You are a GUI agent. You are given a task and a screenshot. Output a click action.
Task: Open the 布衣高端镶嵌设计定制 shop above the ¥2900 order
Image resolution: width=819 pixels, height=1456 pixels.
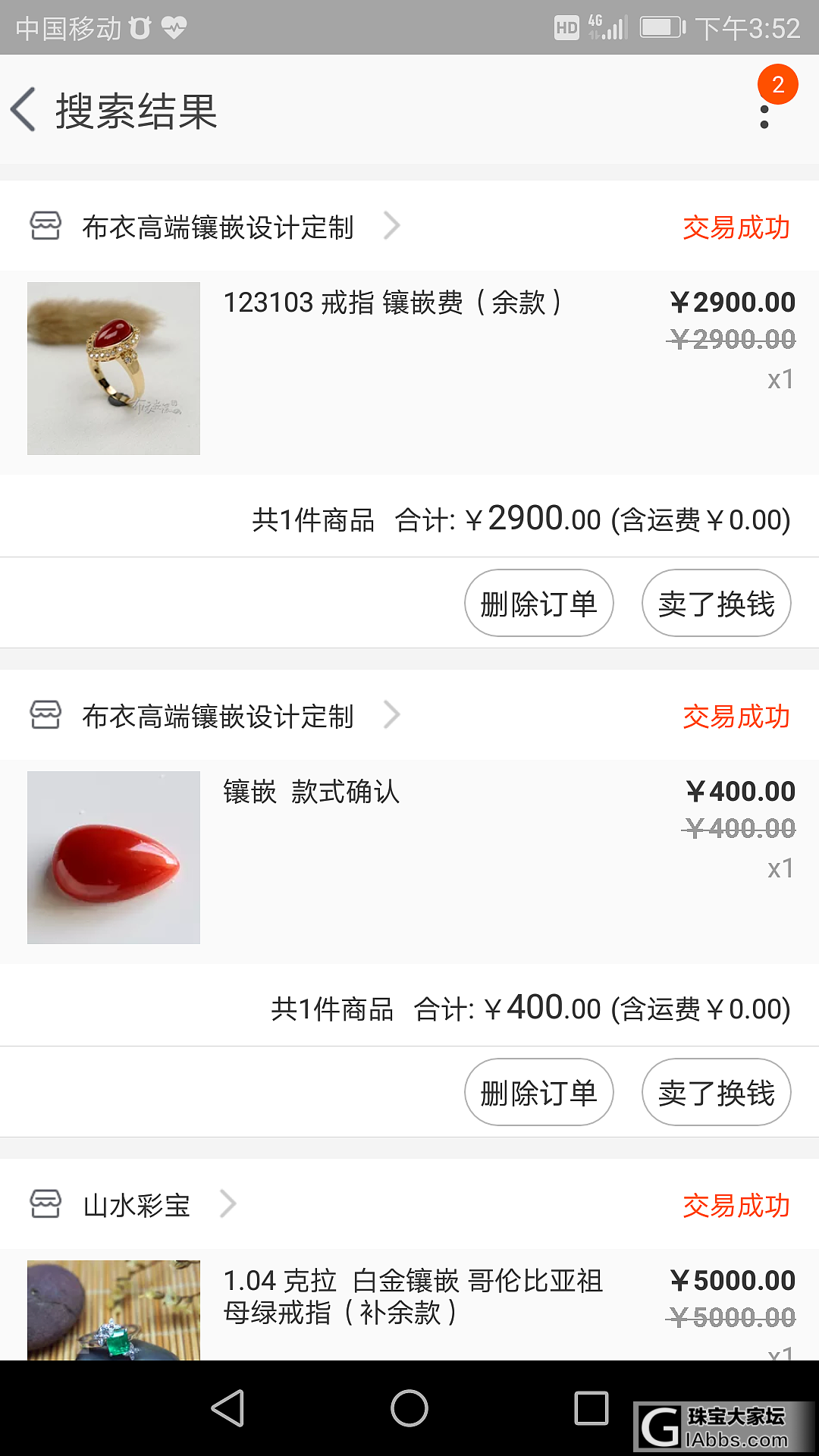[218, 227]
